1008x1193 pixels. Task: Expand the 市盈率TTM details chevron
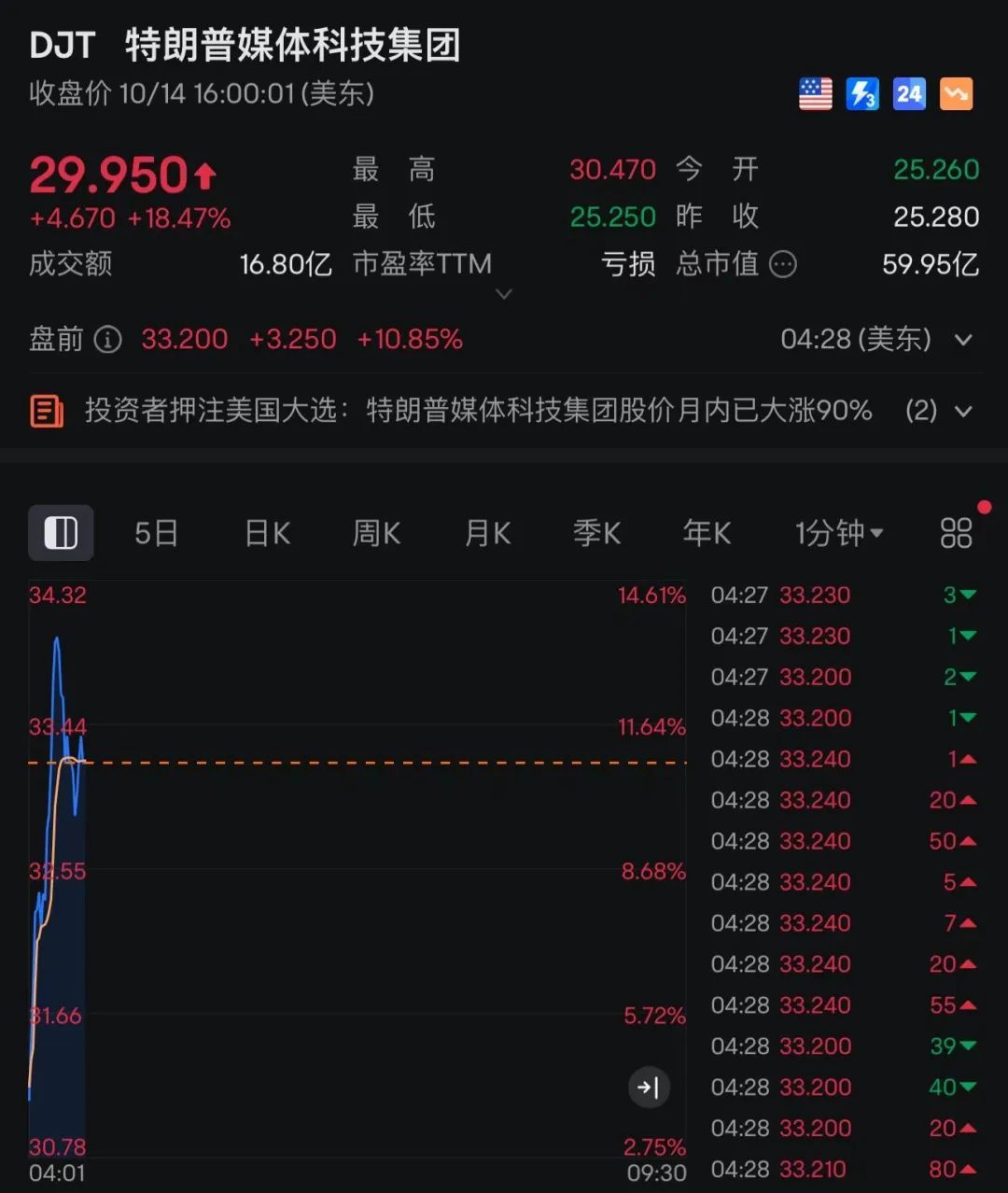(x=504, y=294)
